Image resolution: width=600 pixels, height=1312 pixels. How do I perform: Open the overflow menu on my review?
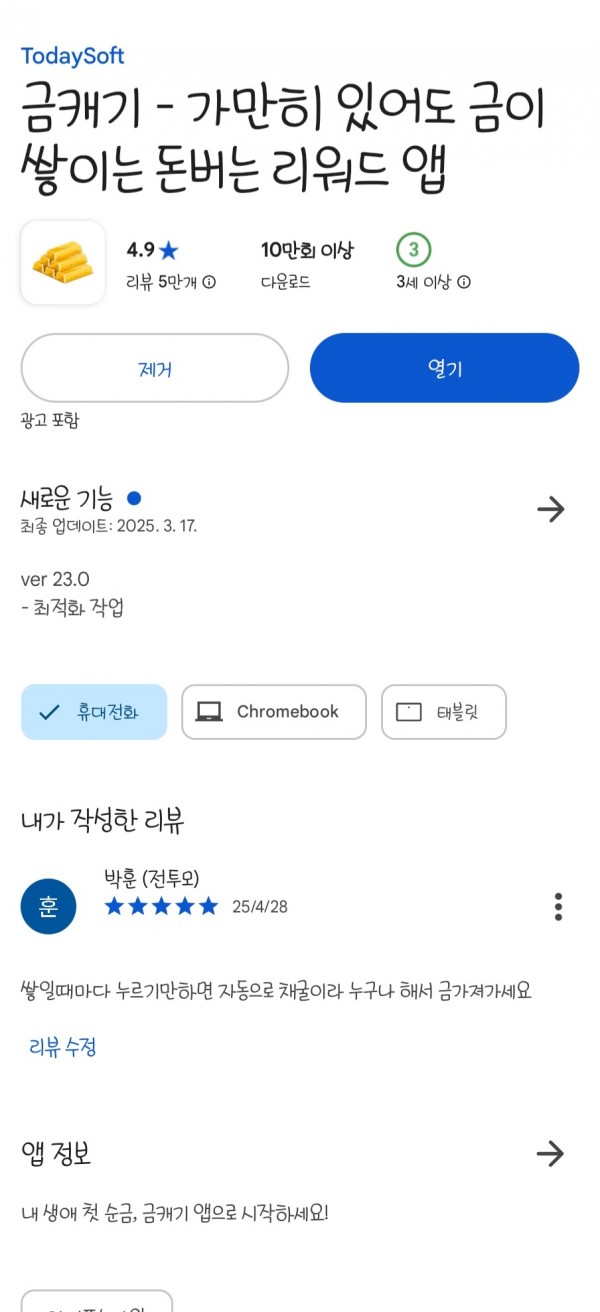click(x=558, y=907)
